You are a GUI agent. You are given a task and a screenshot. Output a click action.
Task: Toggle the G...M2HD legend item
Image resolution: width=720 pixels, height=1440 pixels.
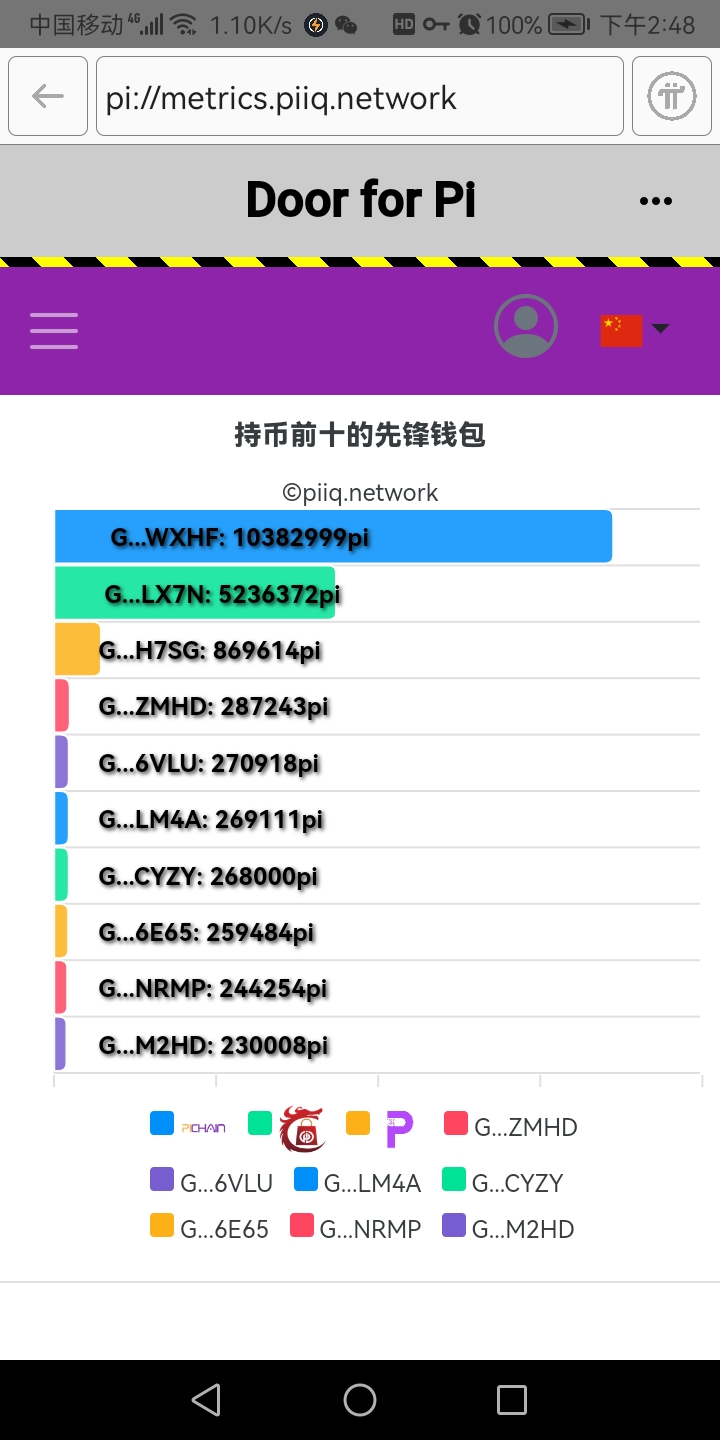point(508,1229)
